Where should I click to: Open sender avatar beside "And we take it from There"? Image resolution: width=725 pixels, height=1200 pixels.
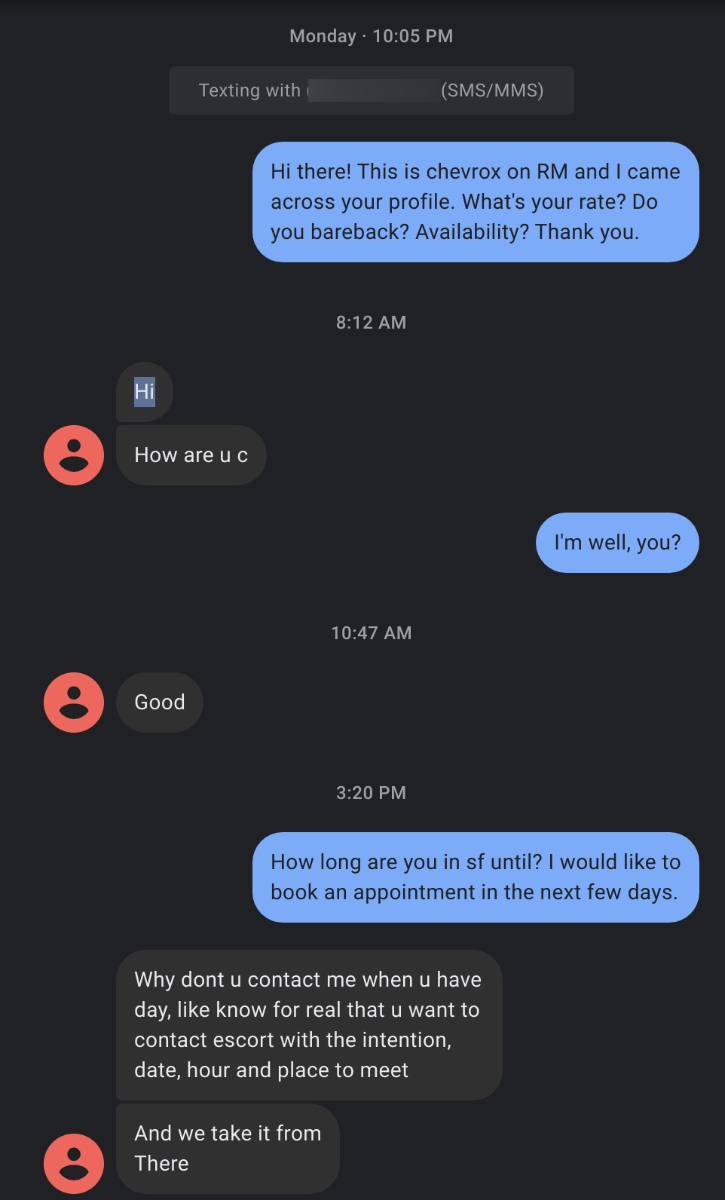coord(74,1163)
